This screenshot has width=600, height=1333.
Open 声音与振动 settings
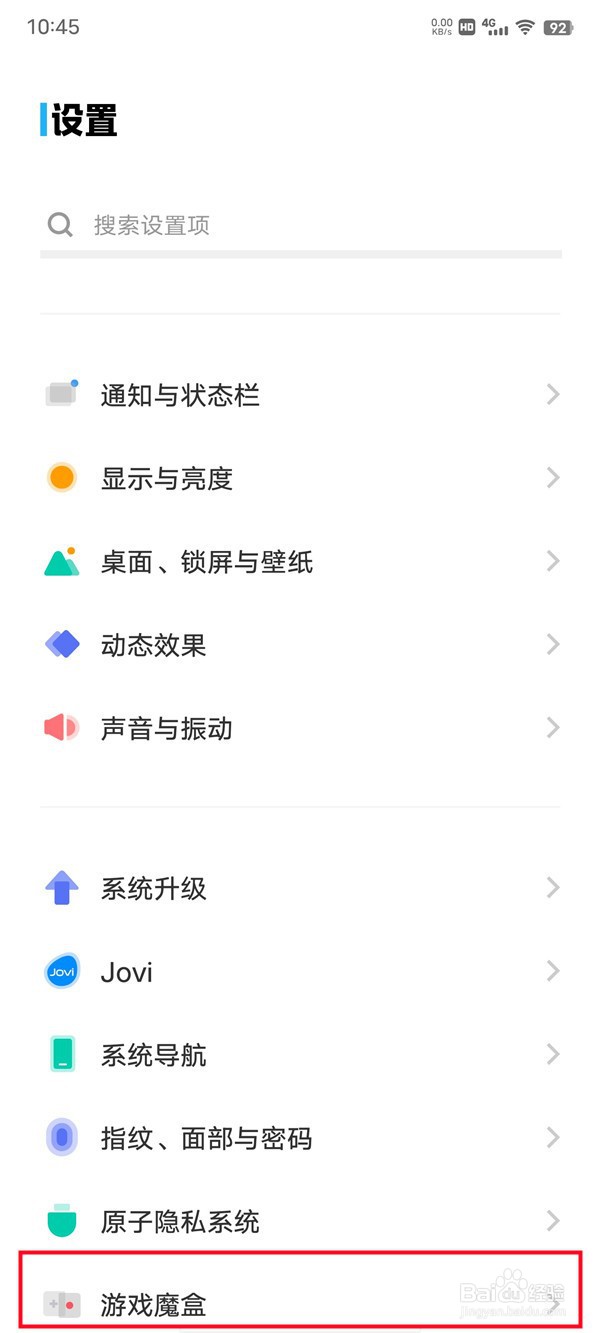pyautogui.click(x=300, y=728)
